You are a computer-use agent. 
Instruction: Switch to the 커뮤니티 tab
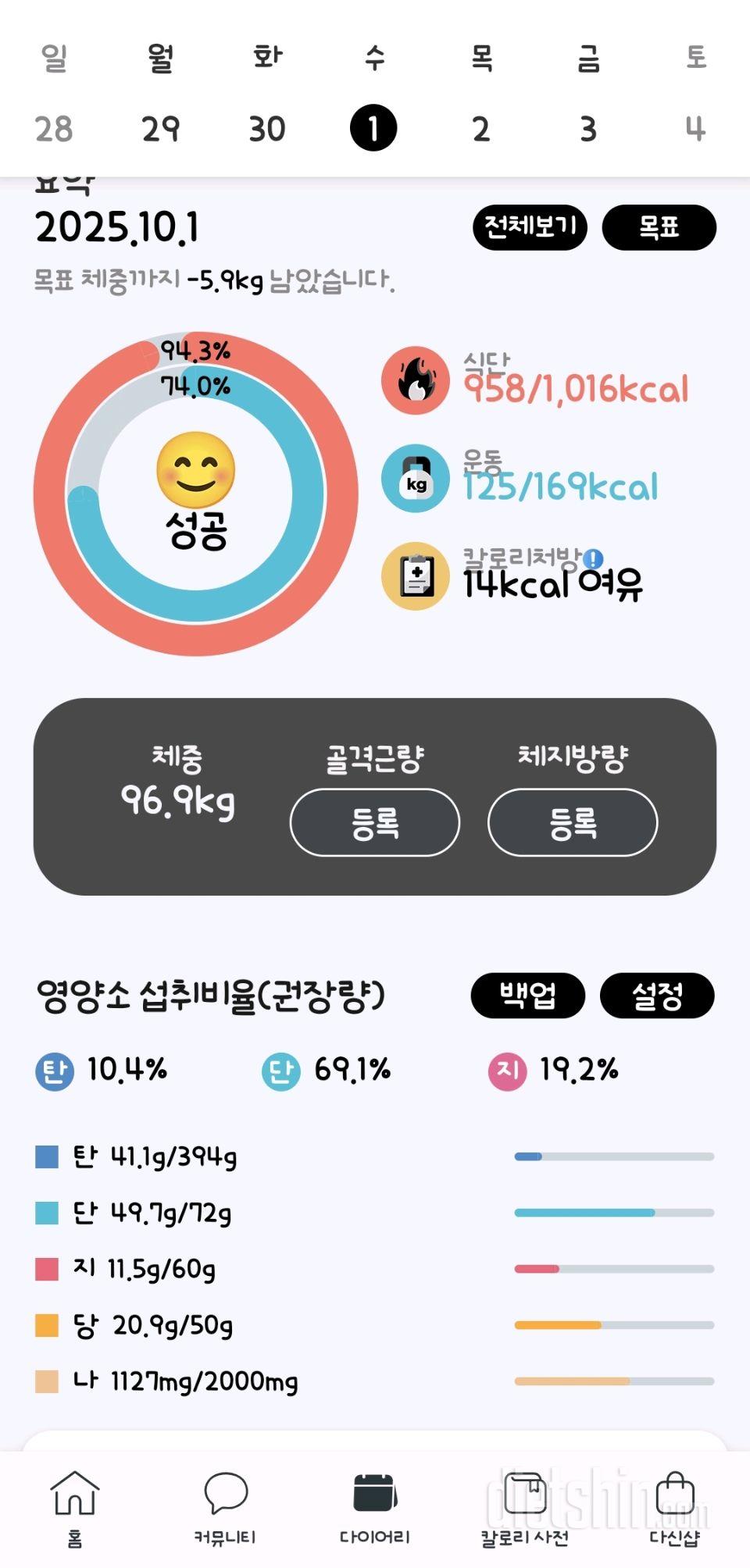225,1507
